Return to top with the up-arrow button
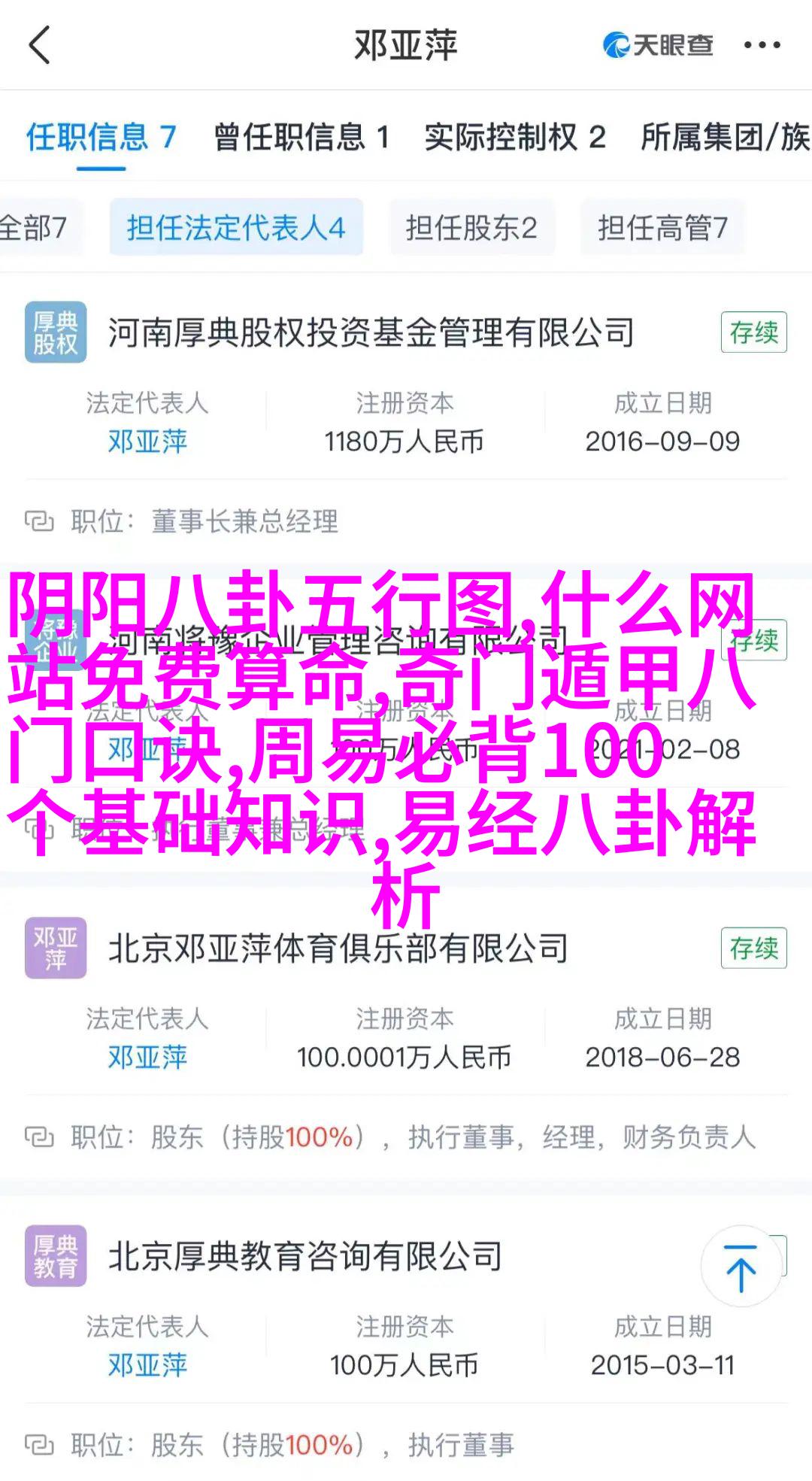Screen dimensions: 812x1481 click(x=741, y=1267)
